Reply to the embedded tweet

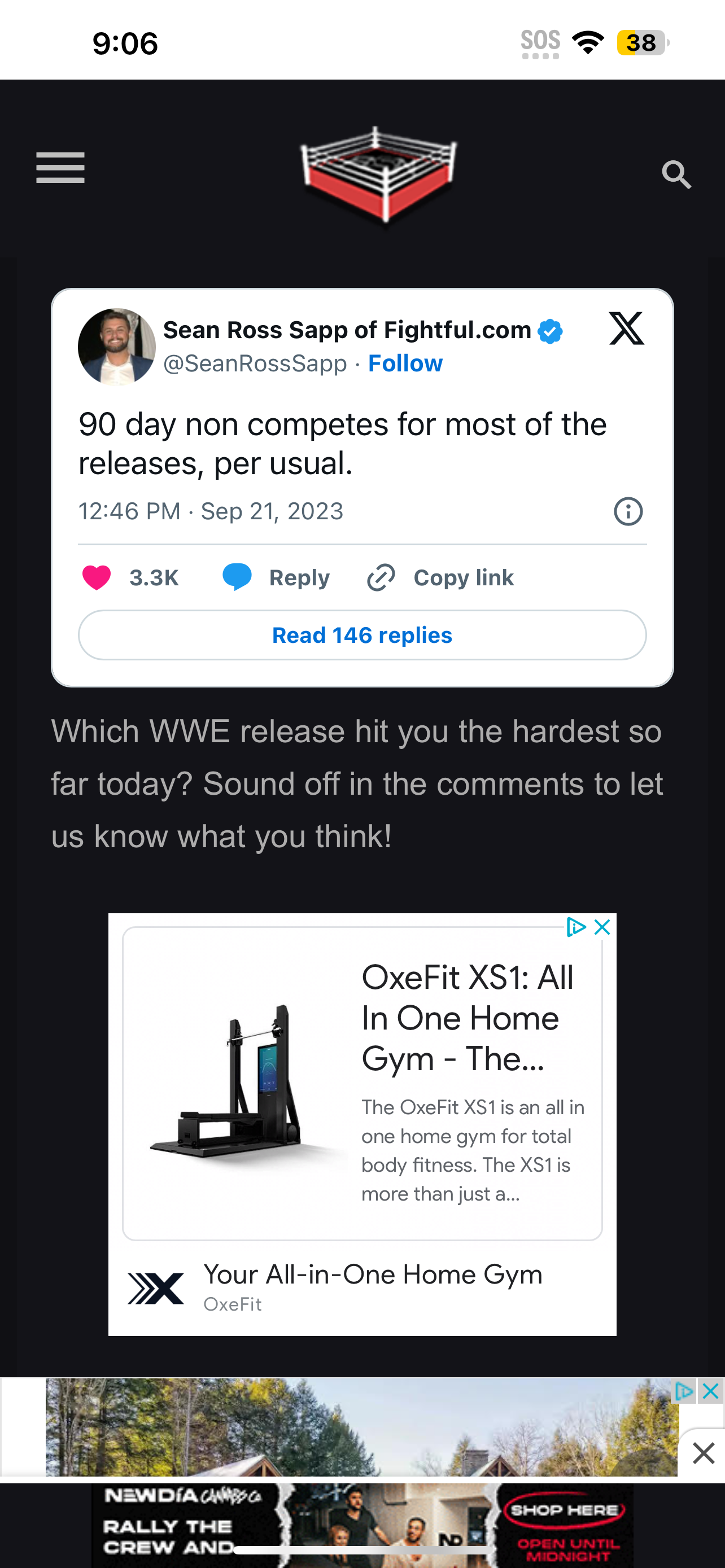(277, 577)
